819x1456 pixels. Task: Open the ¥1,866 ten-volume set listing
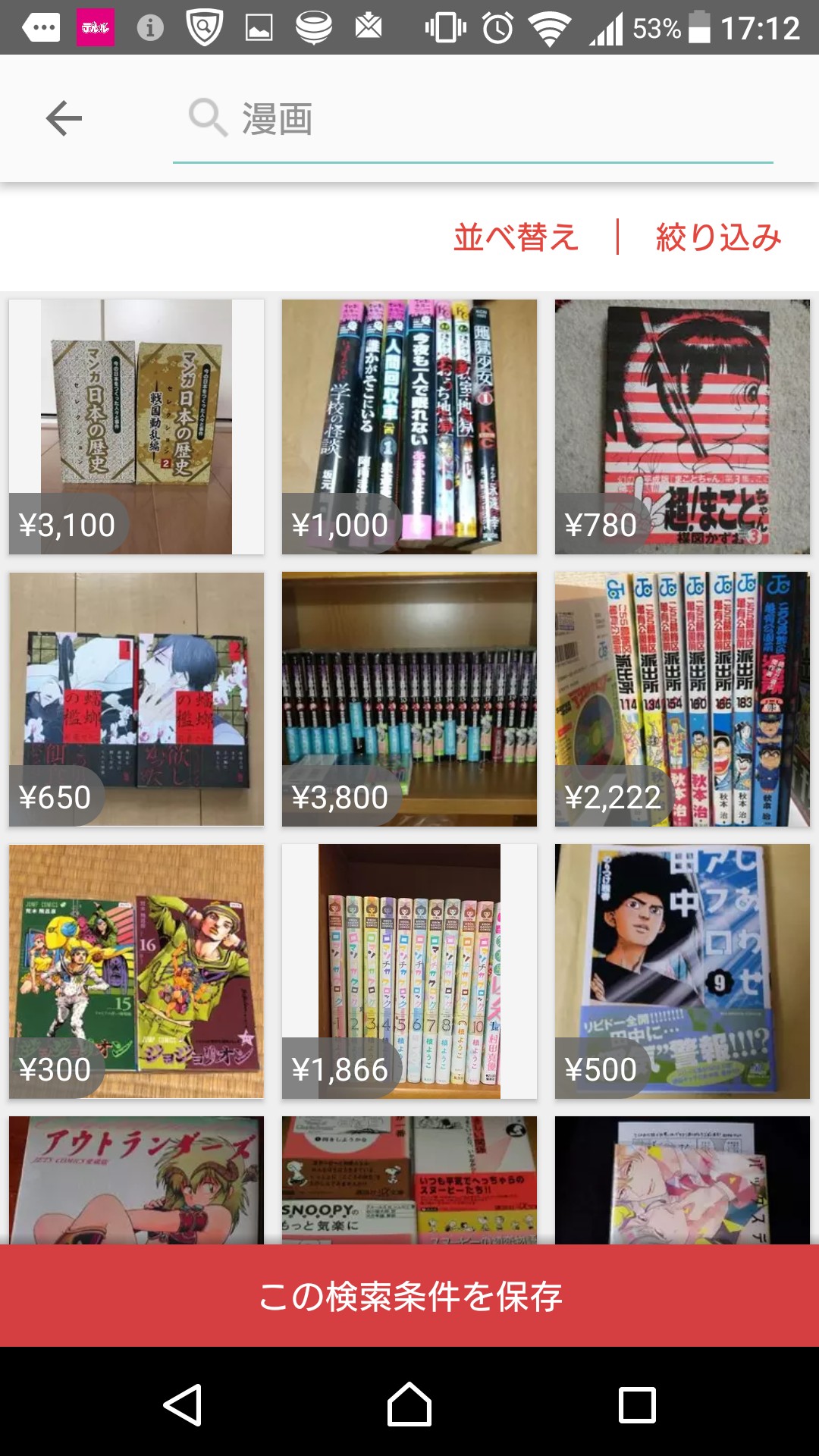(409, 971)
